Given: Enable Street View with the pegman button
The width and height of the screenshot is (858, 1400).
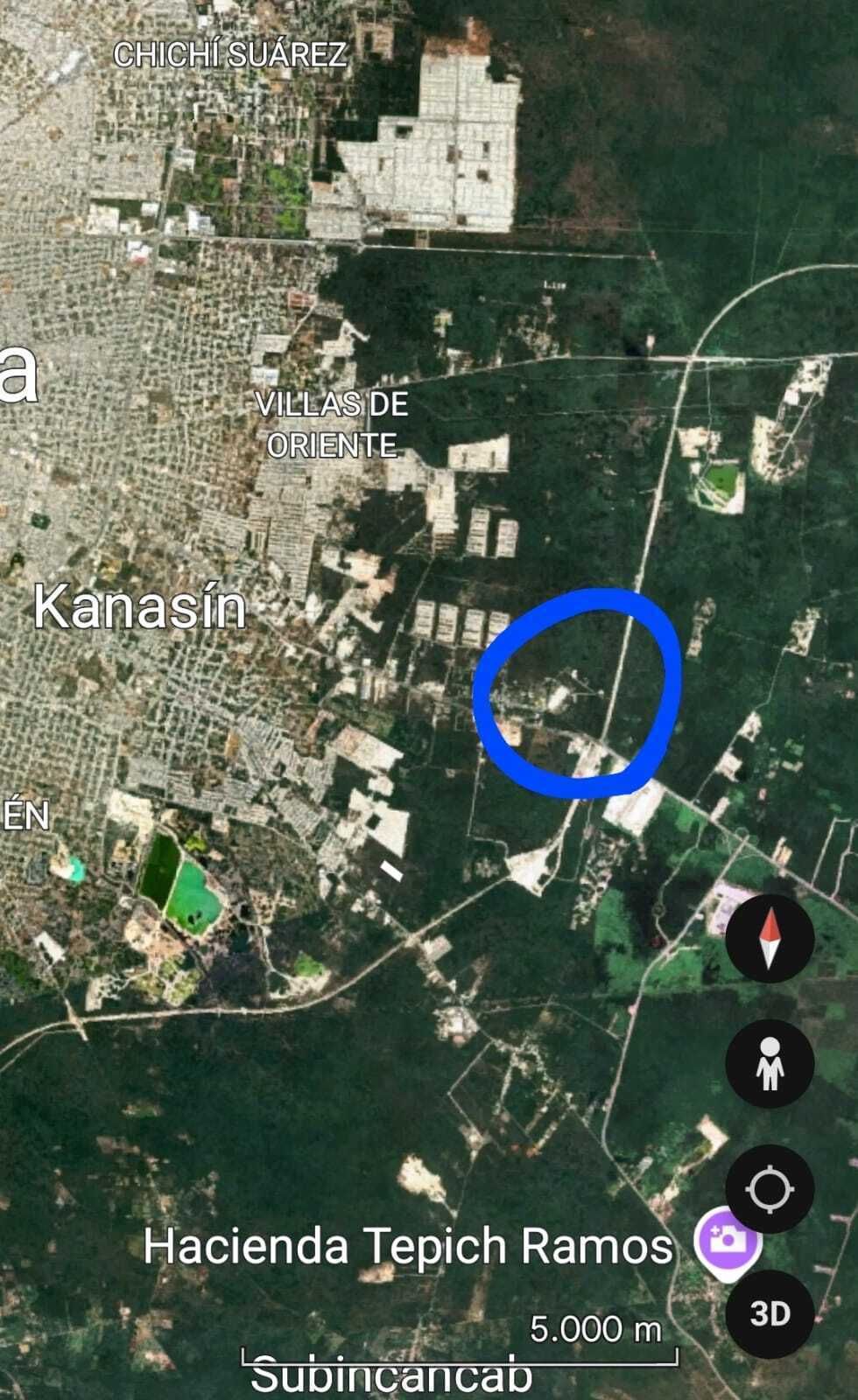Looking at the screenshot, I should 770,1063.
